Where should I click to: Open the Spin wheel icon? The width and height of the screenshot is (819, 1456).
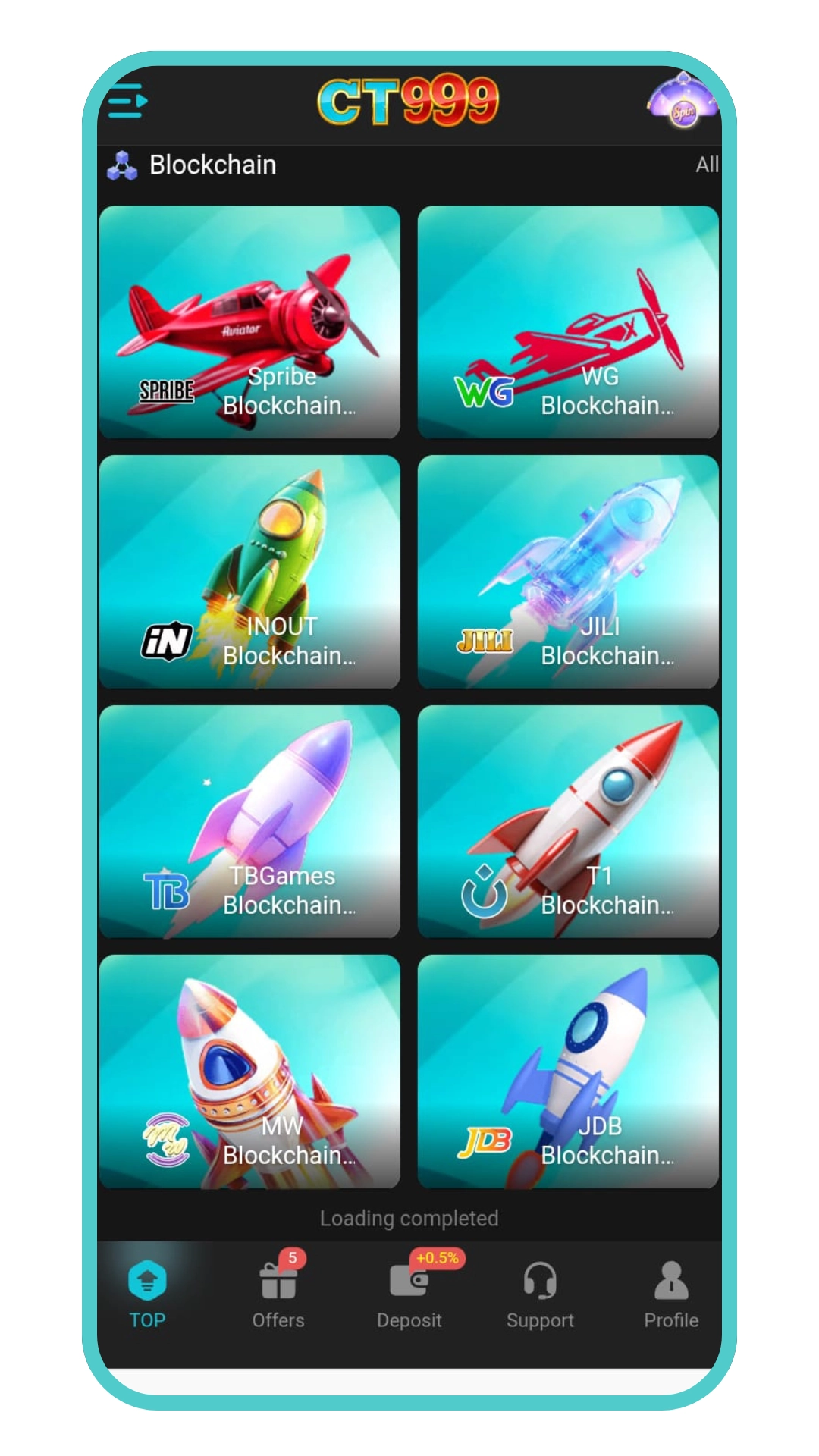(682, 102)
